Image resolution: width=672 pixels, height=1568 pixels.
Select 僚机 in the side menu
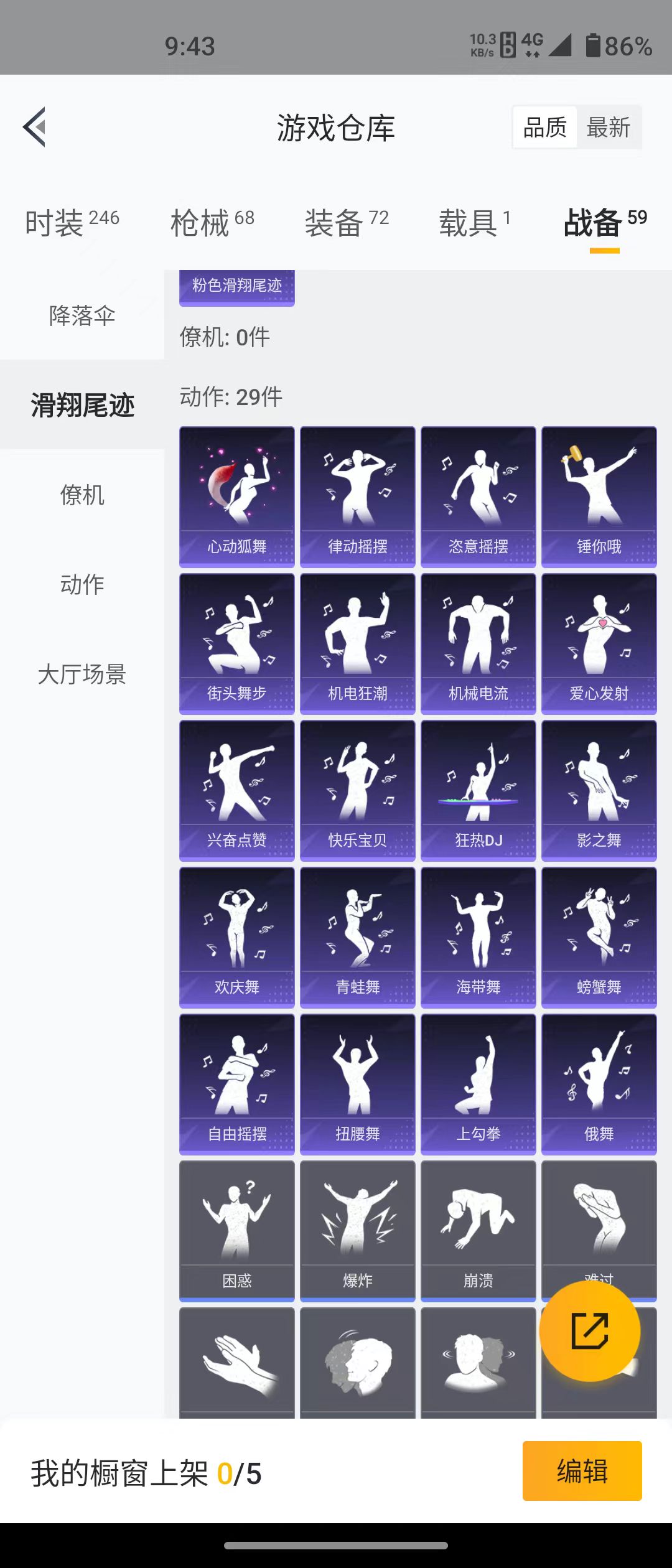[x=82, y=495]
